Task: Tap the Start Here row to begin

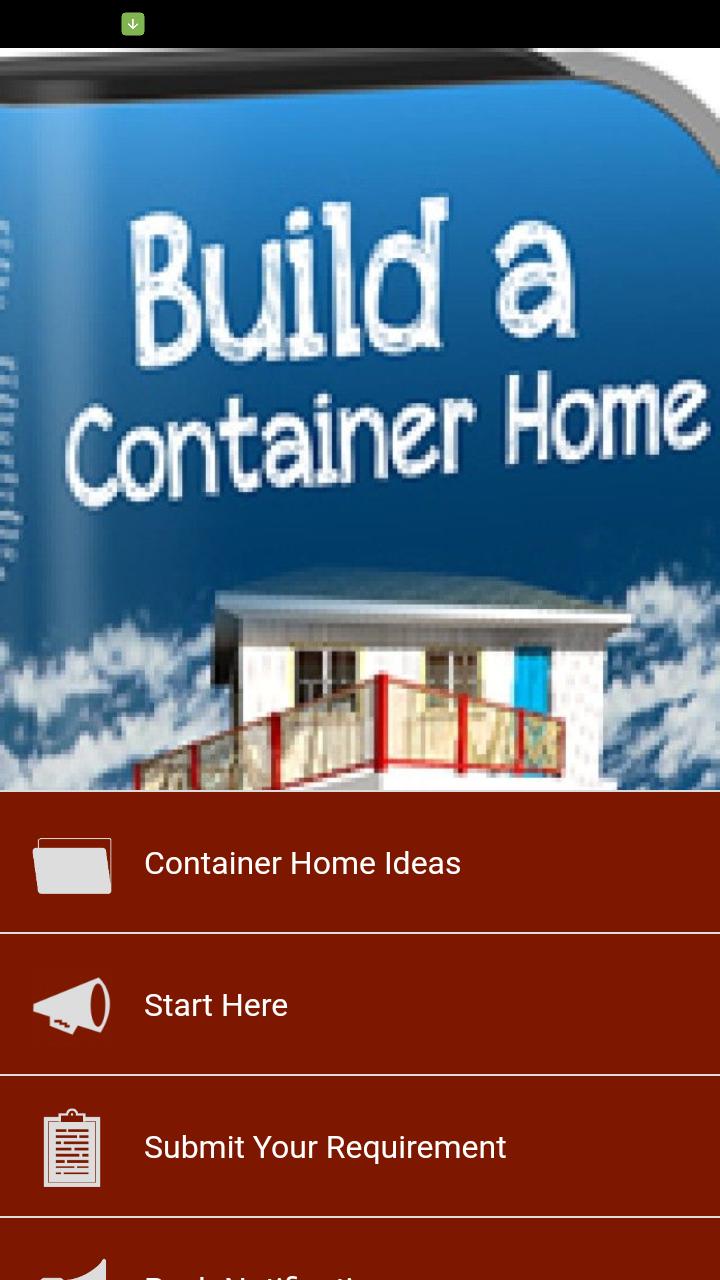Action: click(360, 1006)
